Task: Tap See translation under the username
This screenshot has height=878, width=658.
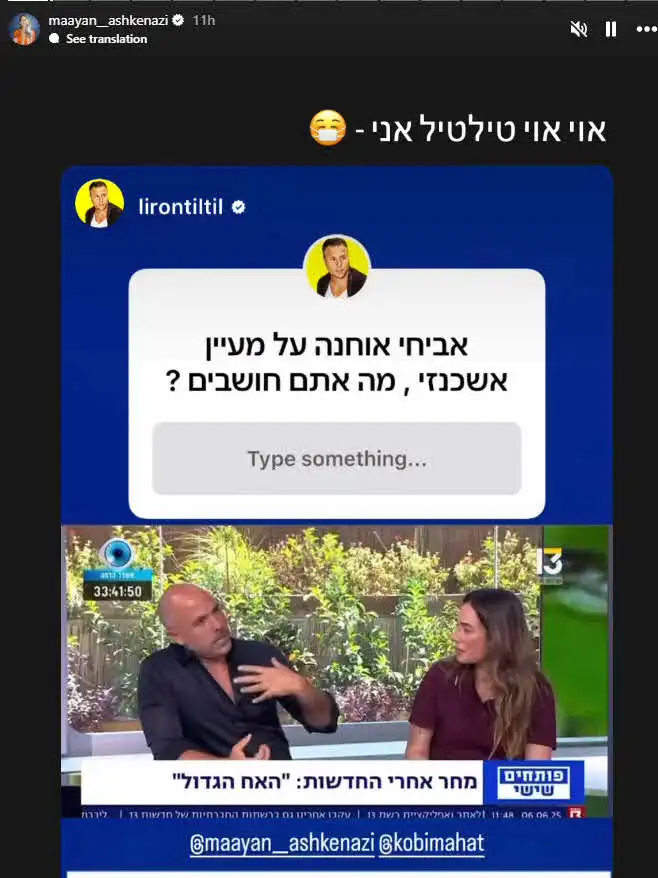Action: [106, 39]
